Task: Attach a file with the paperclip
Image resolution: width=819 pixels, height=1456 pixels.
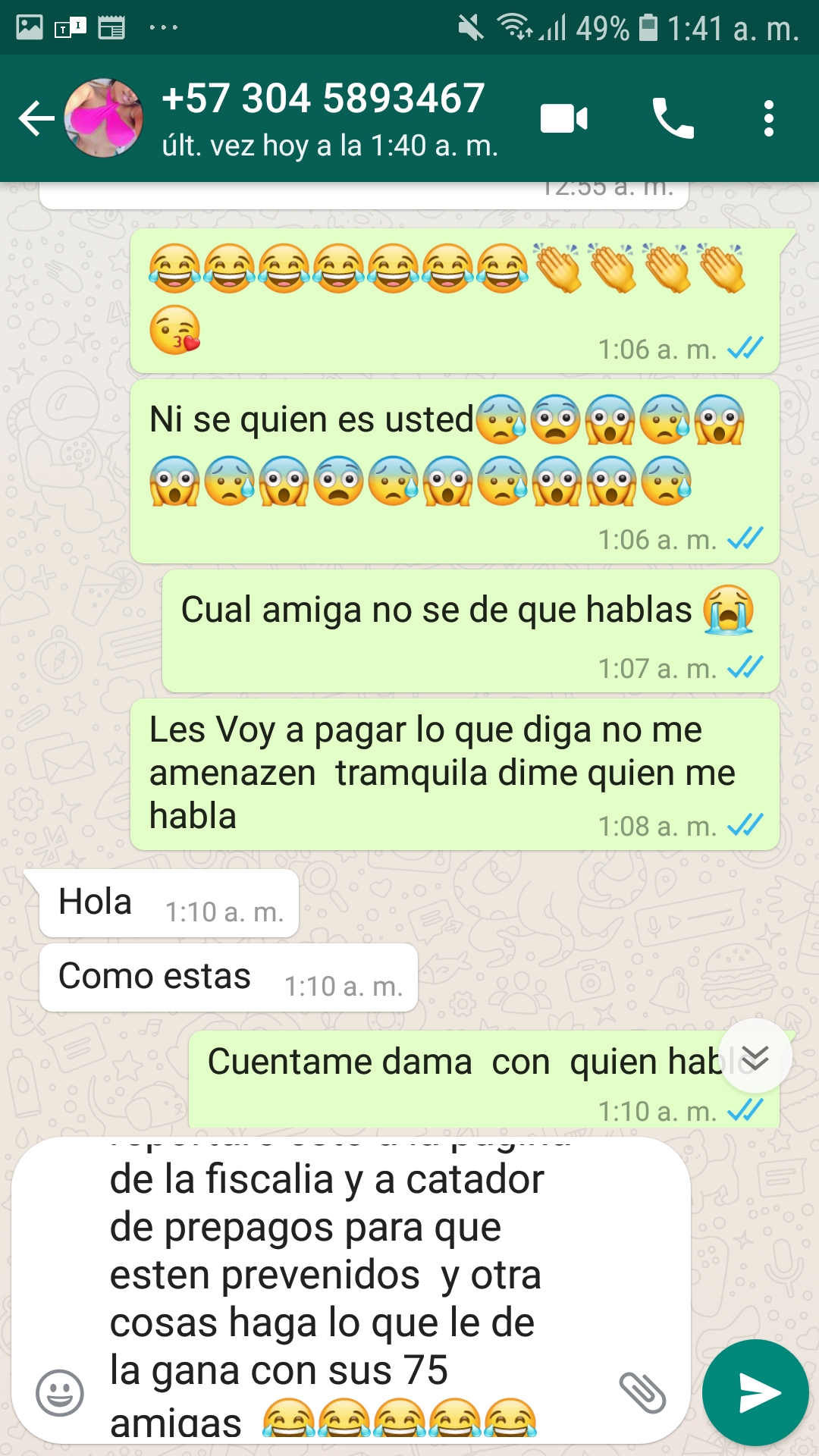Action: click(642, 1392)
